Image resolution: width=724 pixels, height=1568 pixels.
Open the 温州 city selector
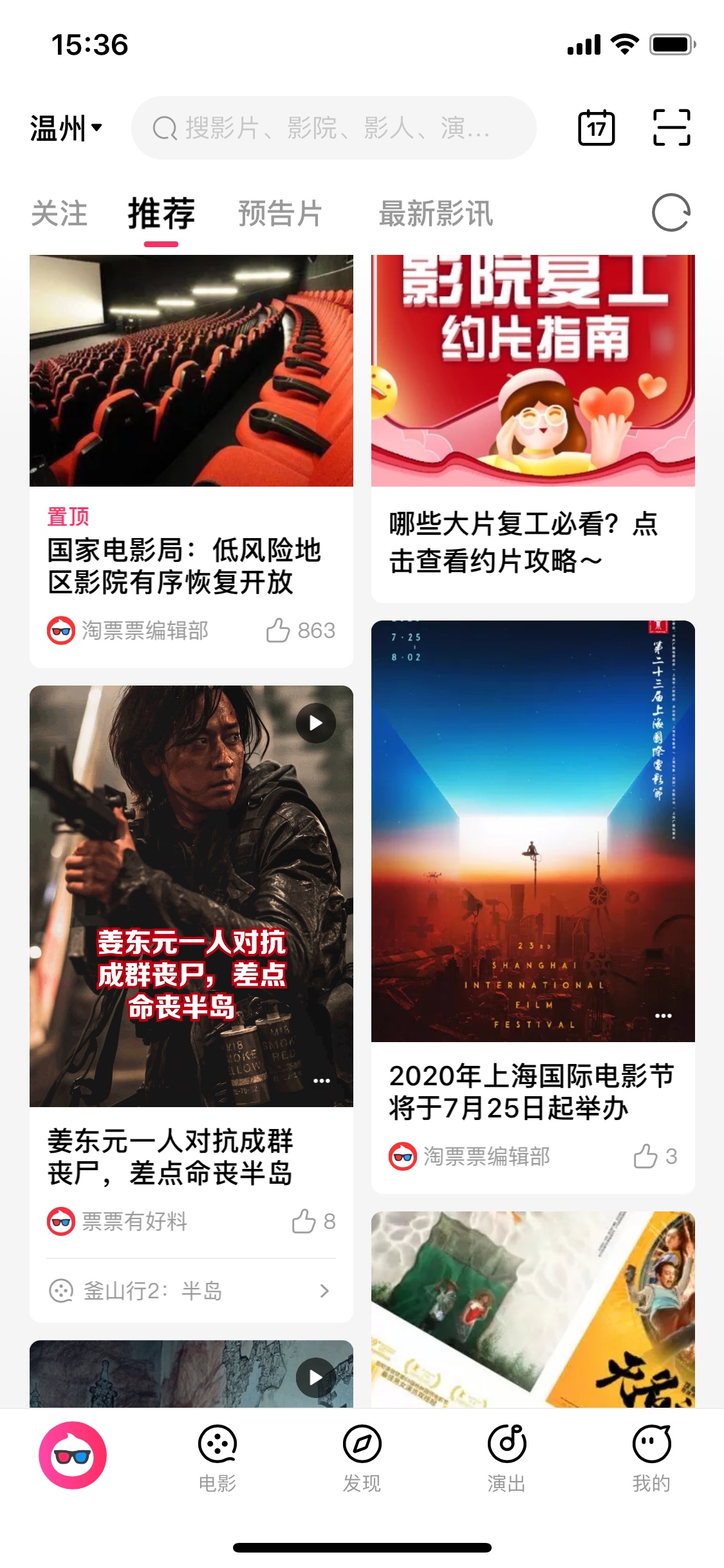66,128
